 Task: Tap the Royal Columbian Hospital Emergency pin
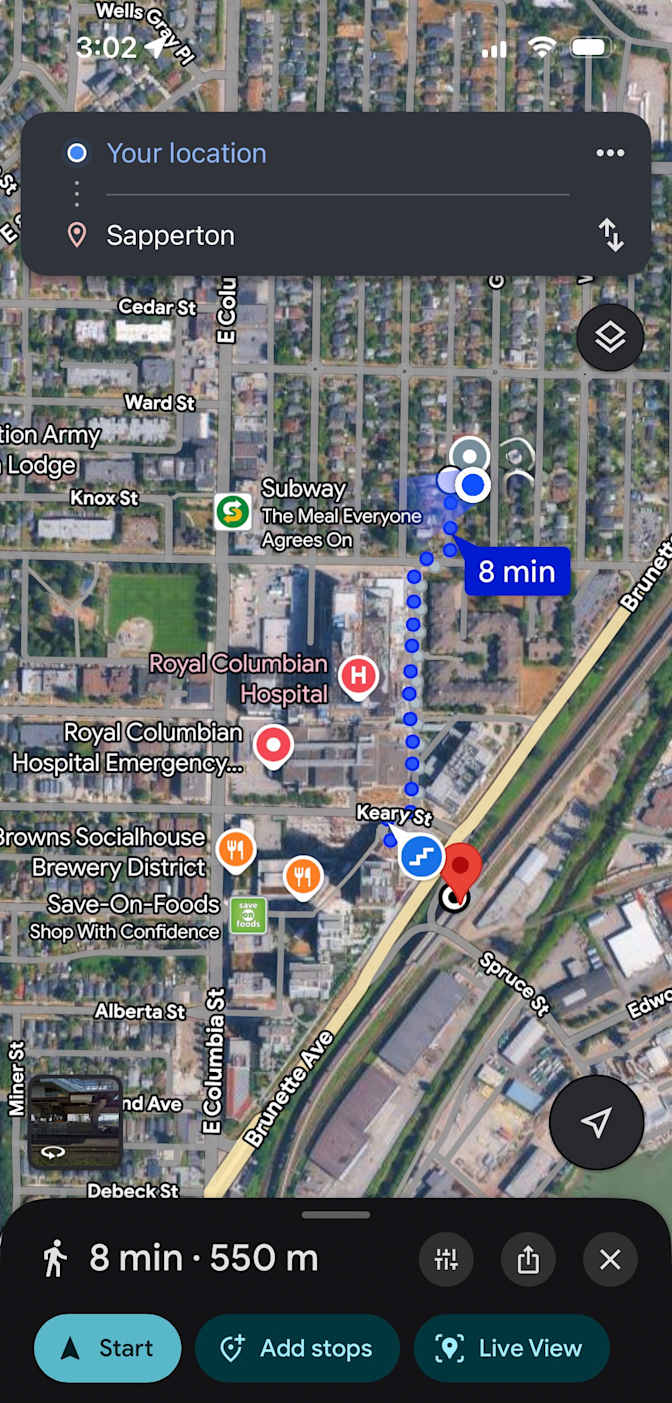(272, 746)
